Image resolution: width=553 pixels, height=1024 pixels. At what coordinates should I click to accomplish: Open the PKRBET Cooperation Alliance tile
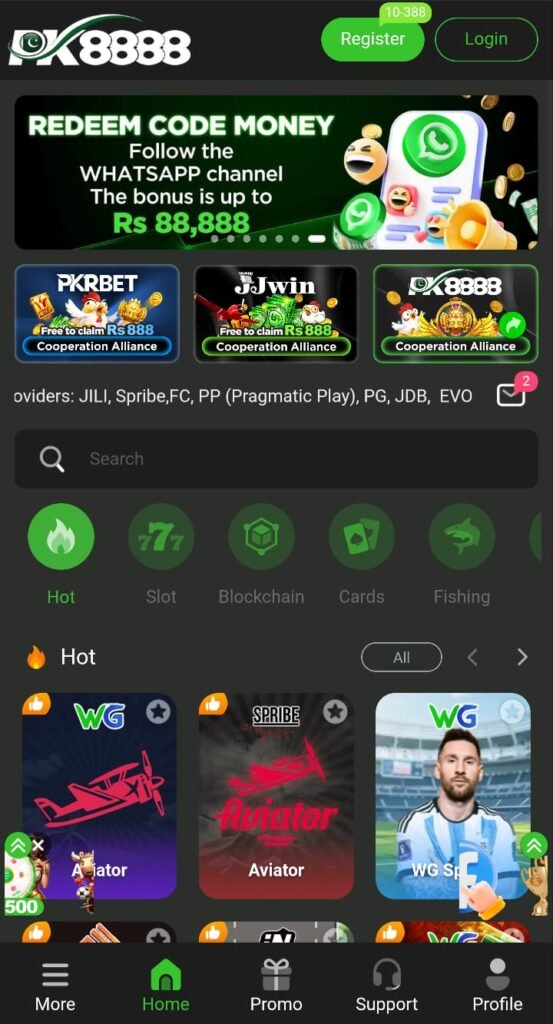[97, 313]
